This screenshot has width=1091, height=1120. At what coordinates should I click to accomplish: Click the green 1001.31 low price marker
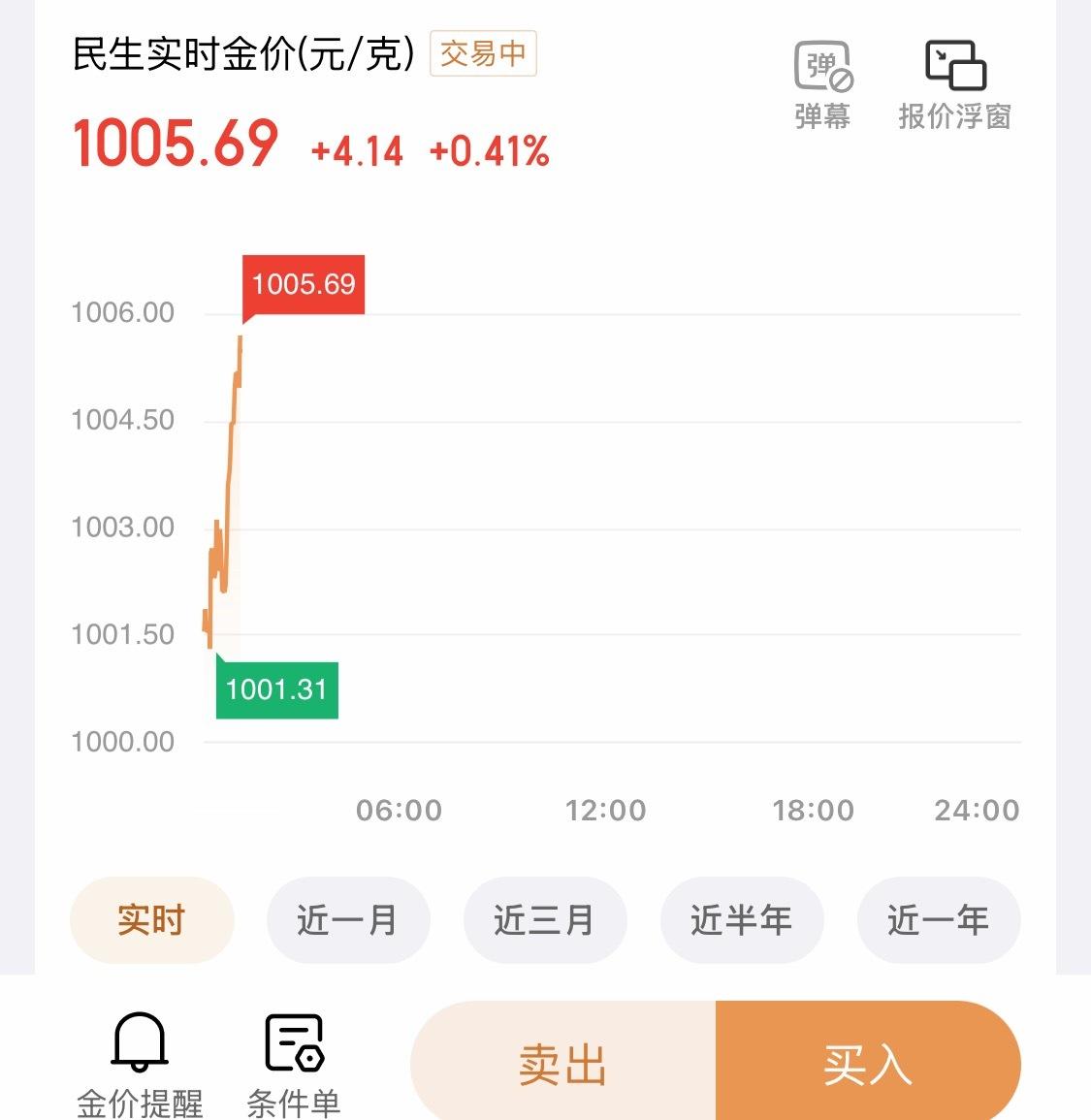point(276,689)
